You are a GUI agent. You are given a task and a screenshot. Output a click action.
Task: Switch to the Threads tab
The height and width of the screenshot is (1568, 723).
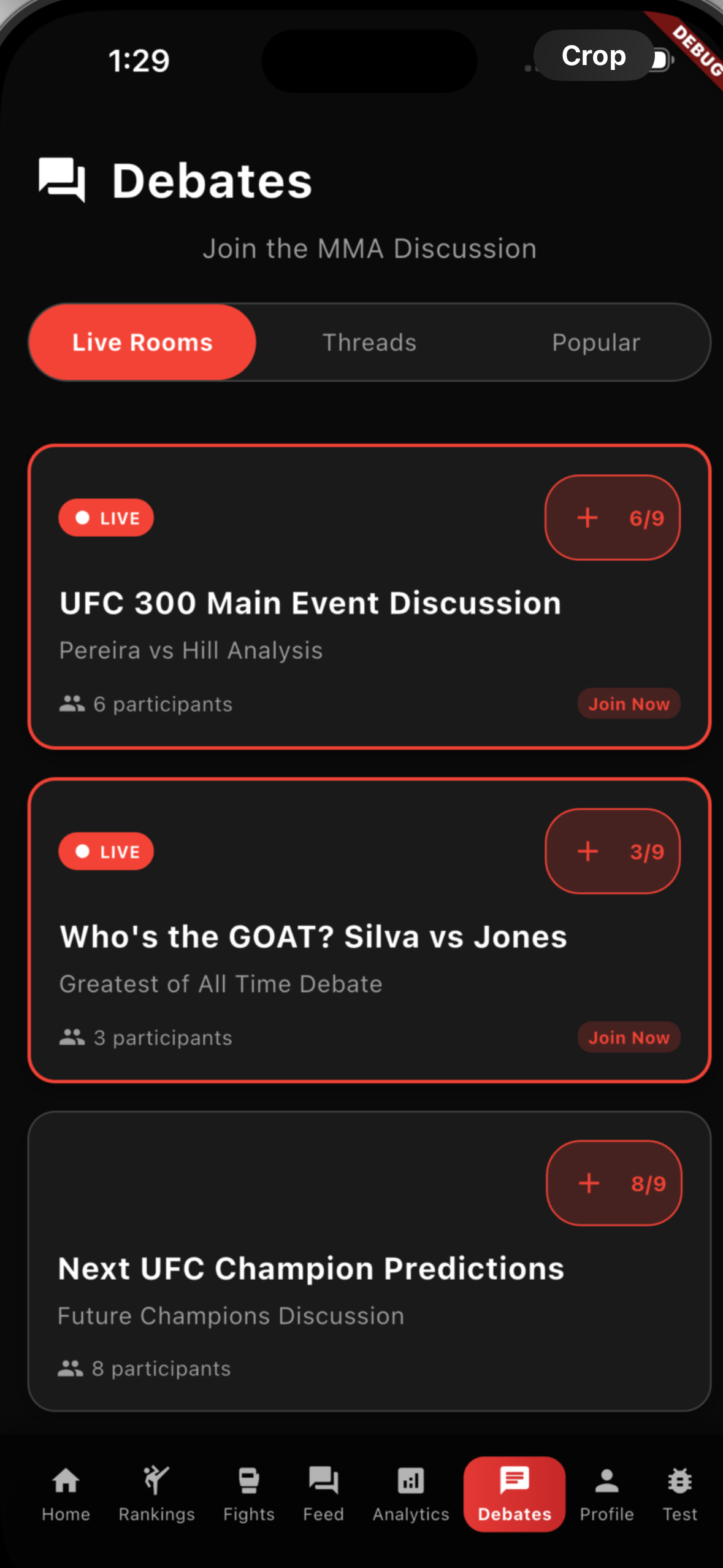pyautogui.click(x=369, y=342)
